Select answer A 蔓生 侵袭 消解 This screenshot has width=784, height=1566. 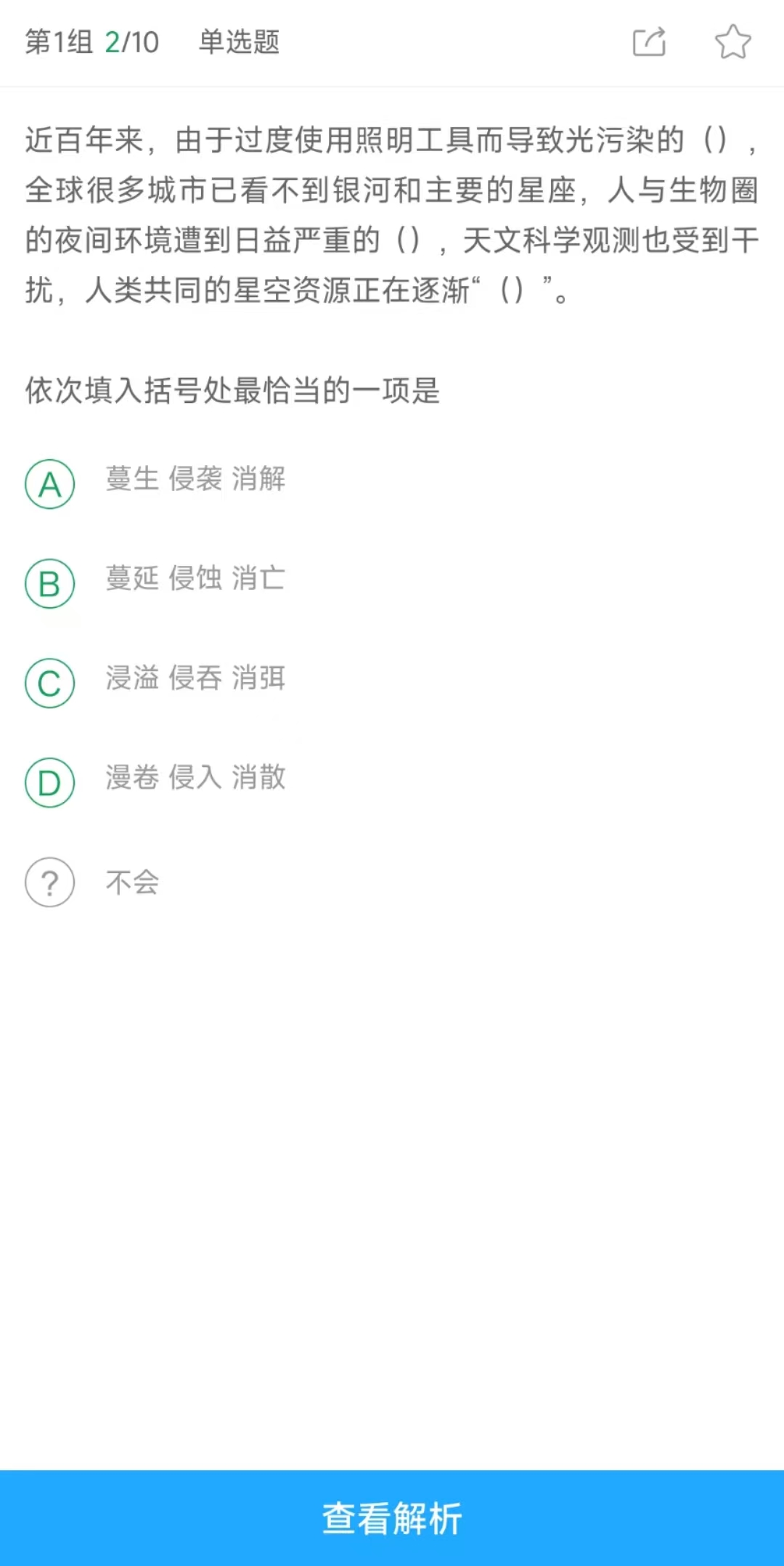point(50,484)
